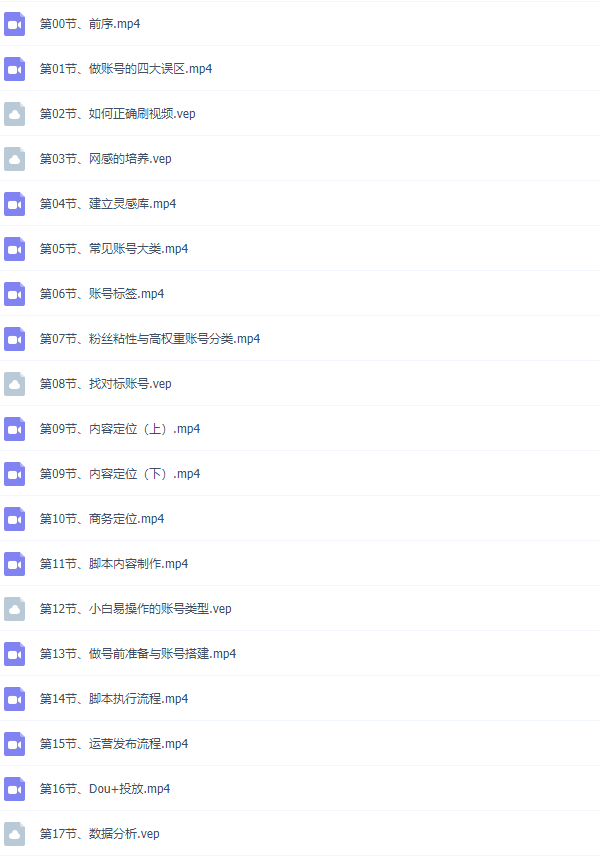Open 第08节、找对标账号.vep
This screenshot has height=857, width=600.
tap(105, 384)
